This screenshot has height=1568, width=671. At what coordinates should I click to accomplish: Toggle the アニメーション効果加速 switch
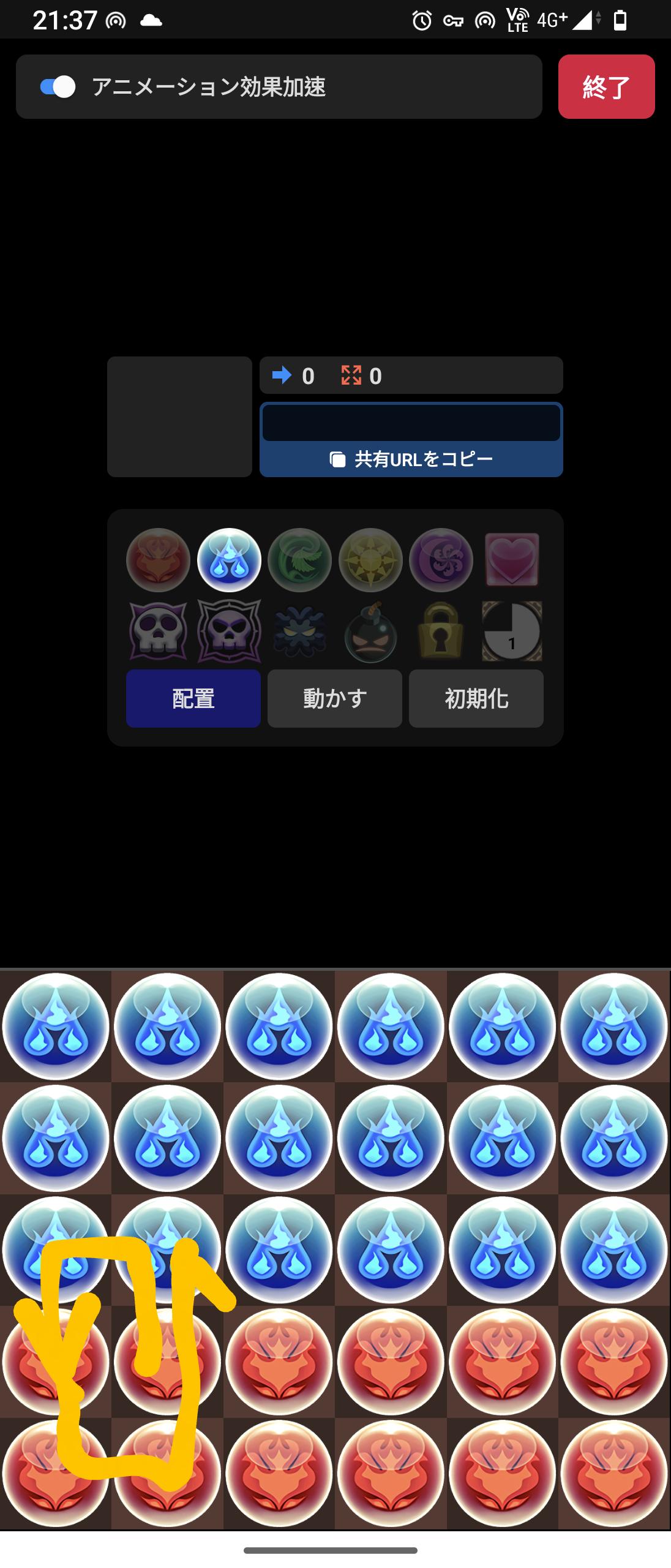click(x=58, y=87)
